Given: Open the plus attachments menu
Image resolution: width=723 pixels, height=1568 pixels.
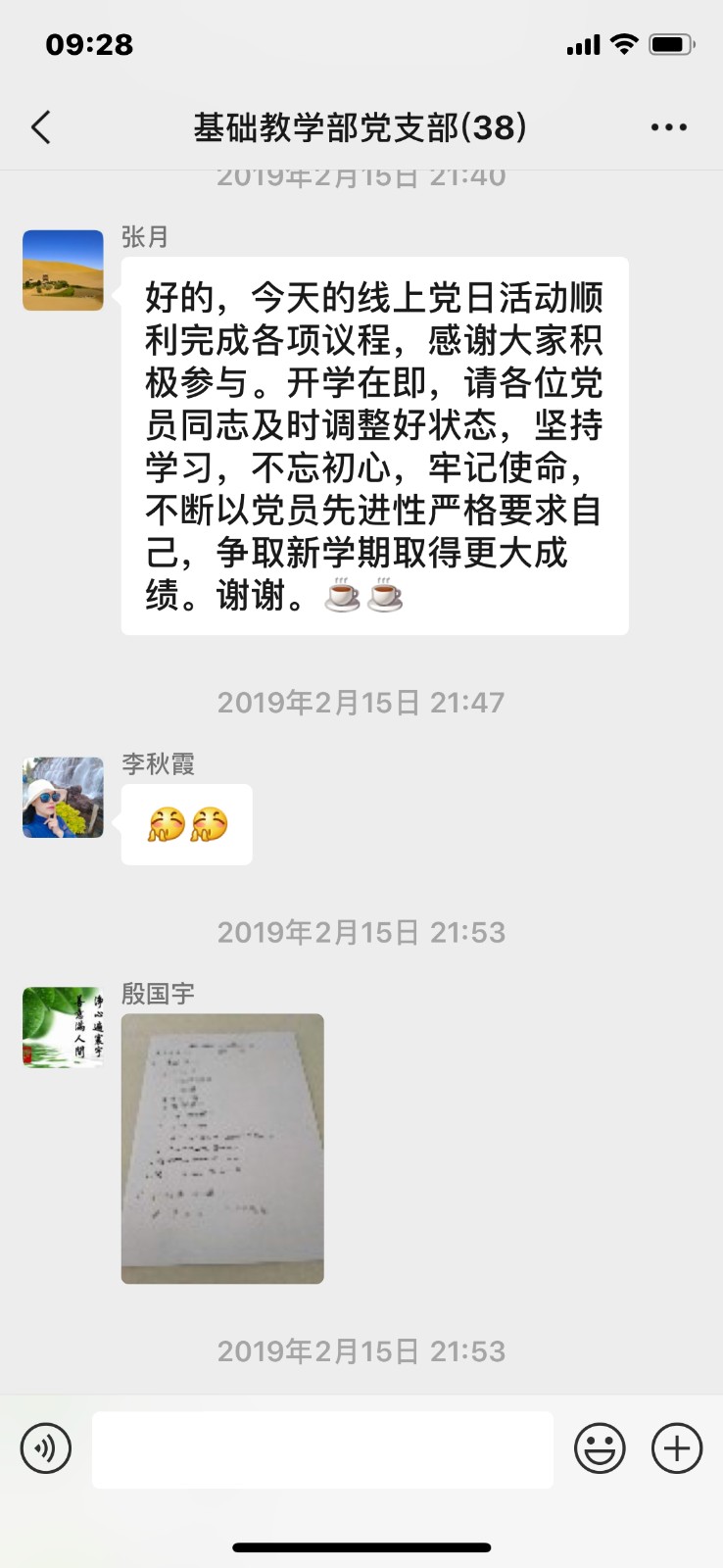Looking at the screenshot, I should click(x=677, y=1448).
